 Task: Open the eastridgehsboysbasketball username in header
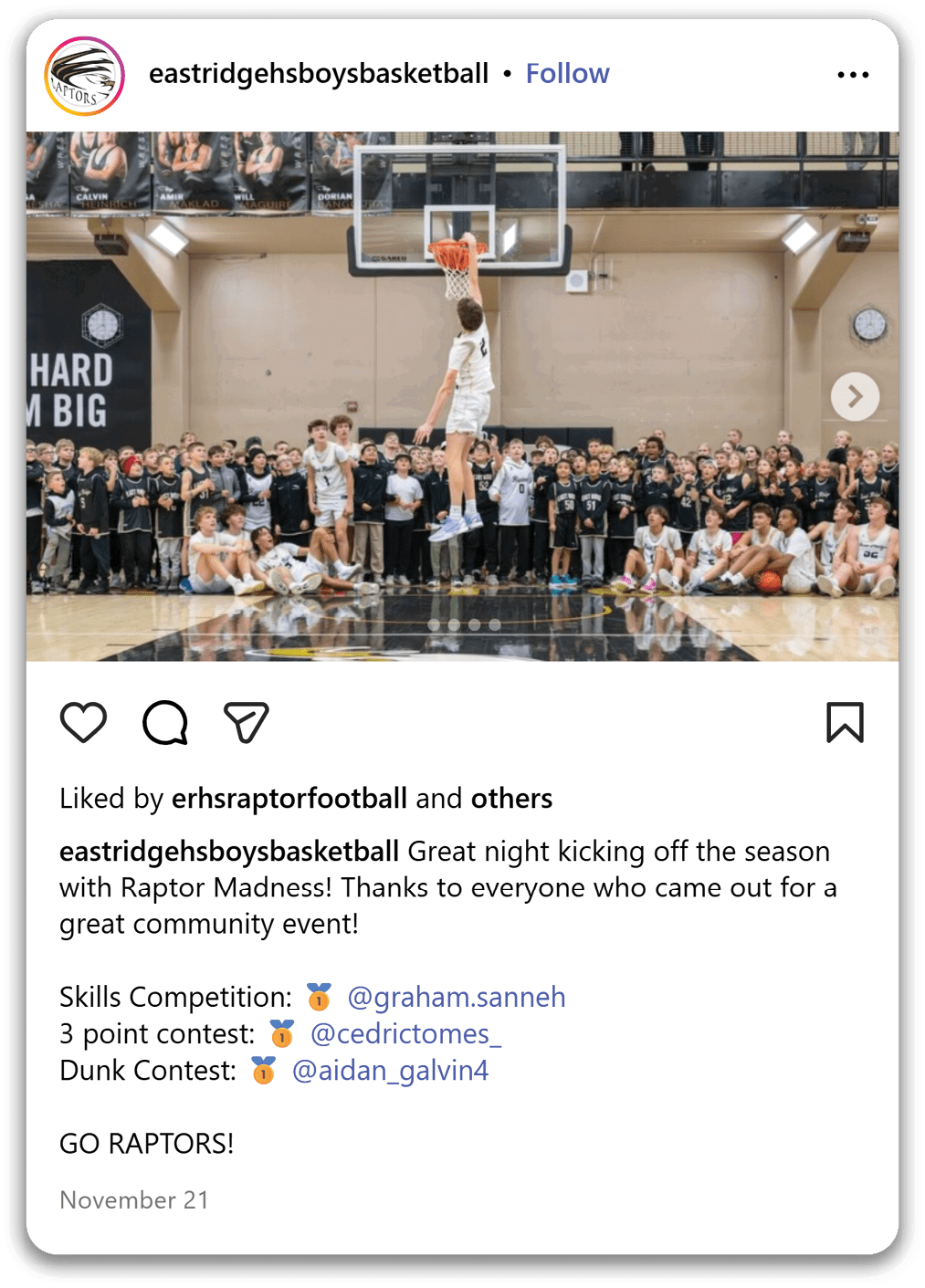click(319, 74)
